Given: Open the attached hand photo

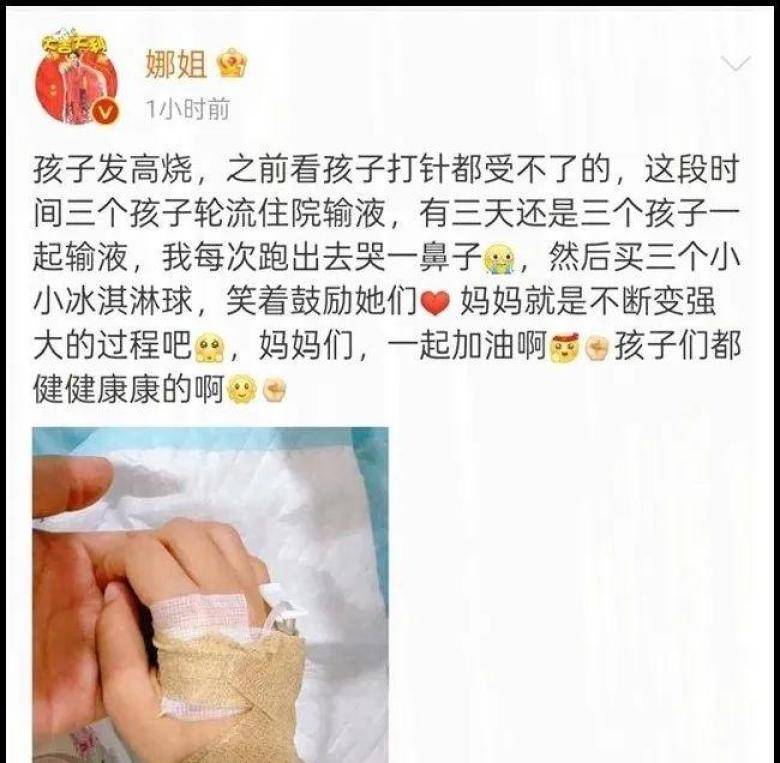Looking at the screenshot, I should click(210, 595).
